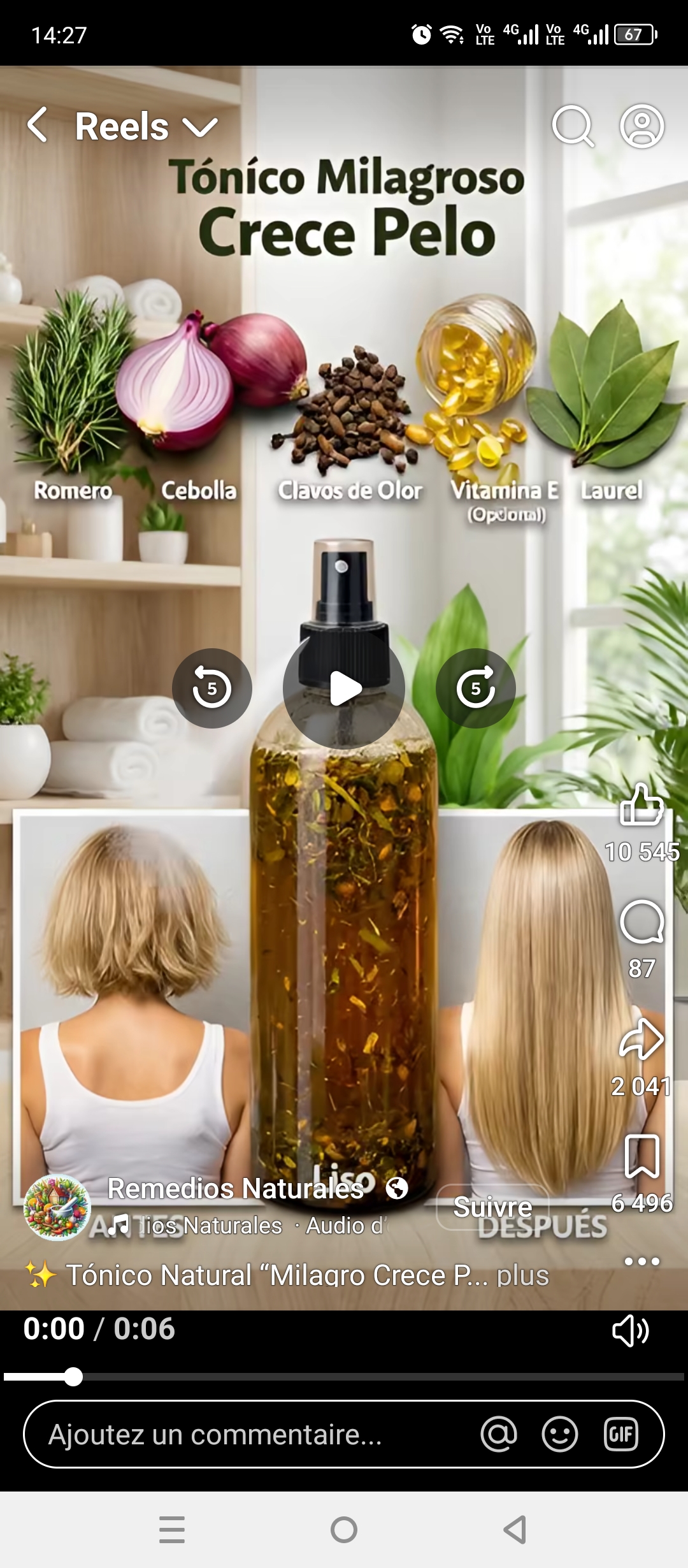The image size is (688, 1568).
Task: Rewind the reel by 5 seconds
Action: (x=212, y=688)
